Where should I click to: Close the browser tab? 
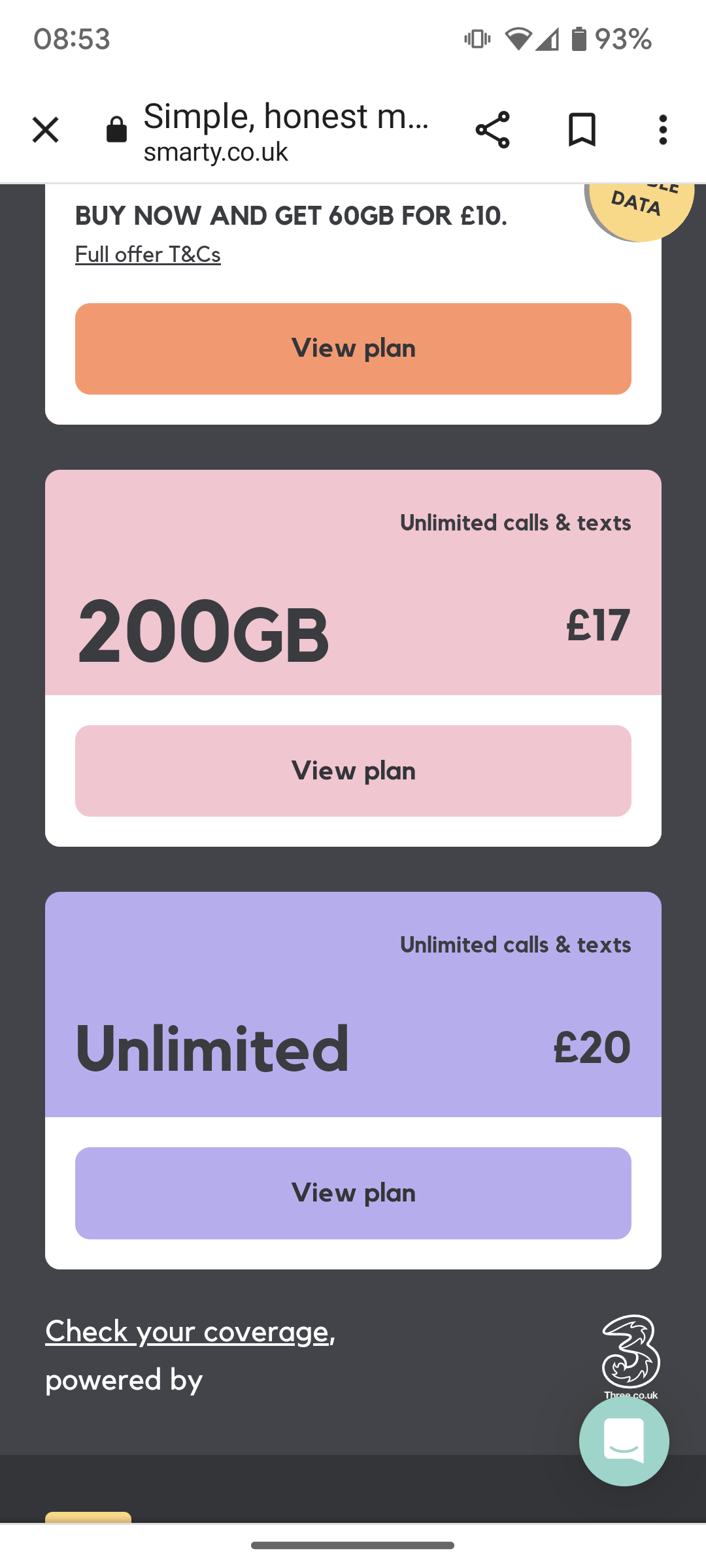[x=46, y=129]
